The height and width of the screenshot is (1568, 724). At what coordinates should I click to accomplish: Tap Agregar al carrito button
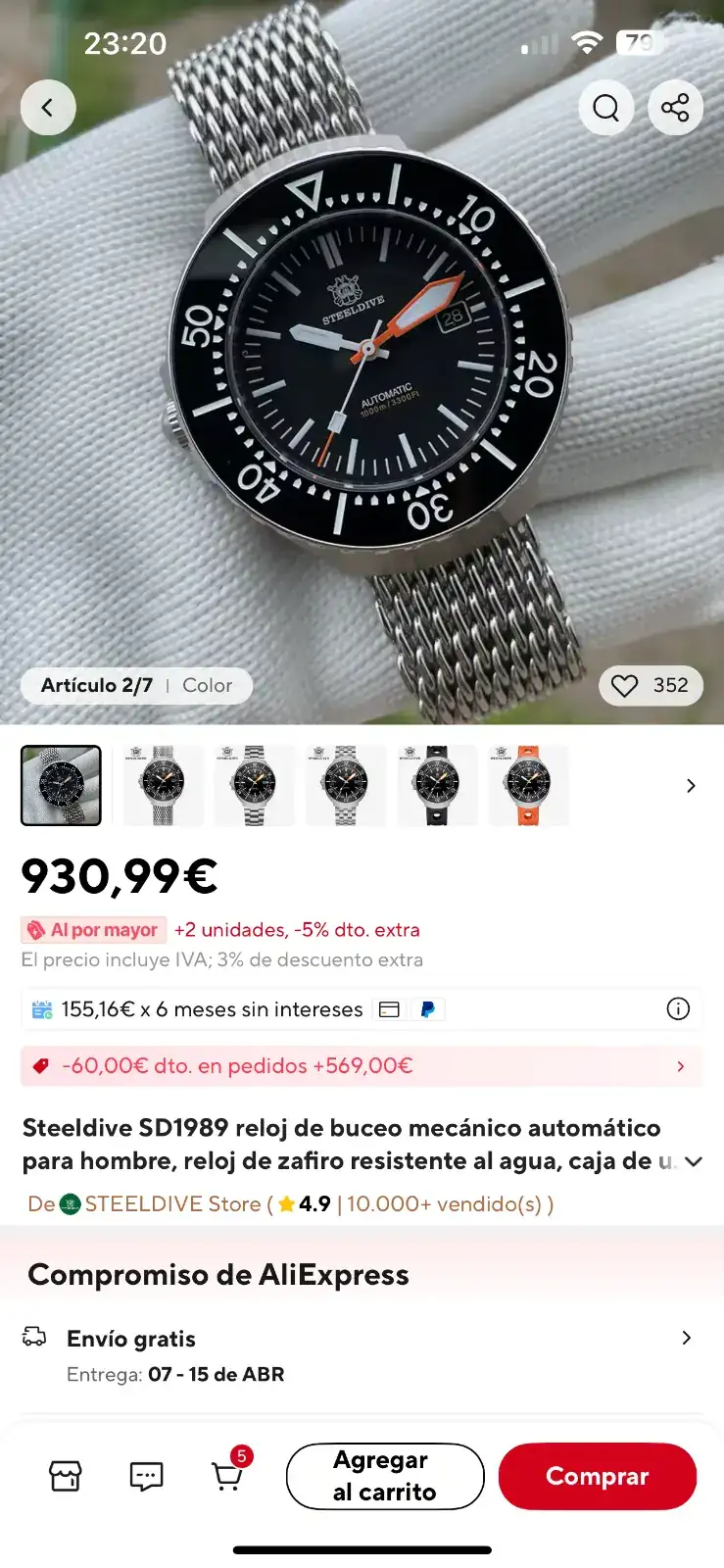(x=385, y=1476)
